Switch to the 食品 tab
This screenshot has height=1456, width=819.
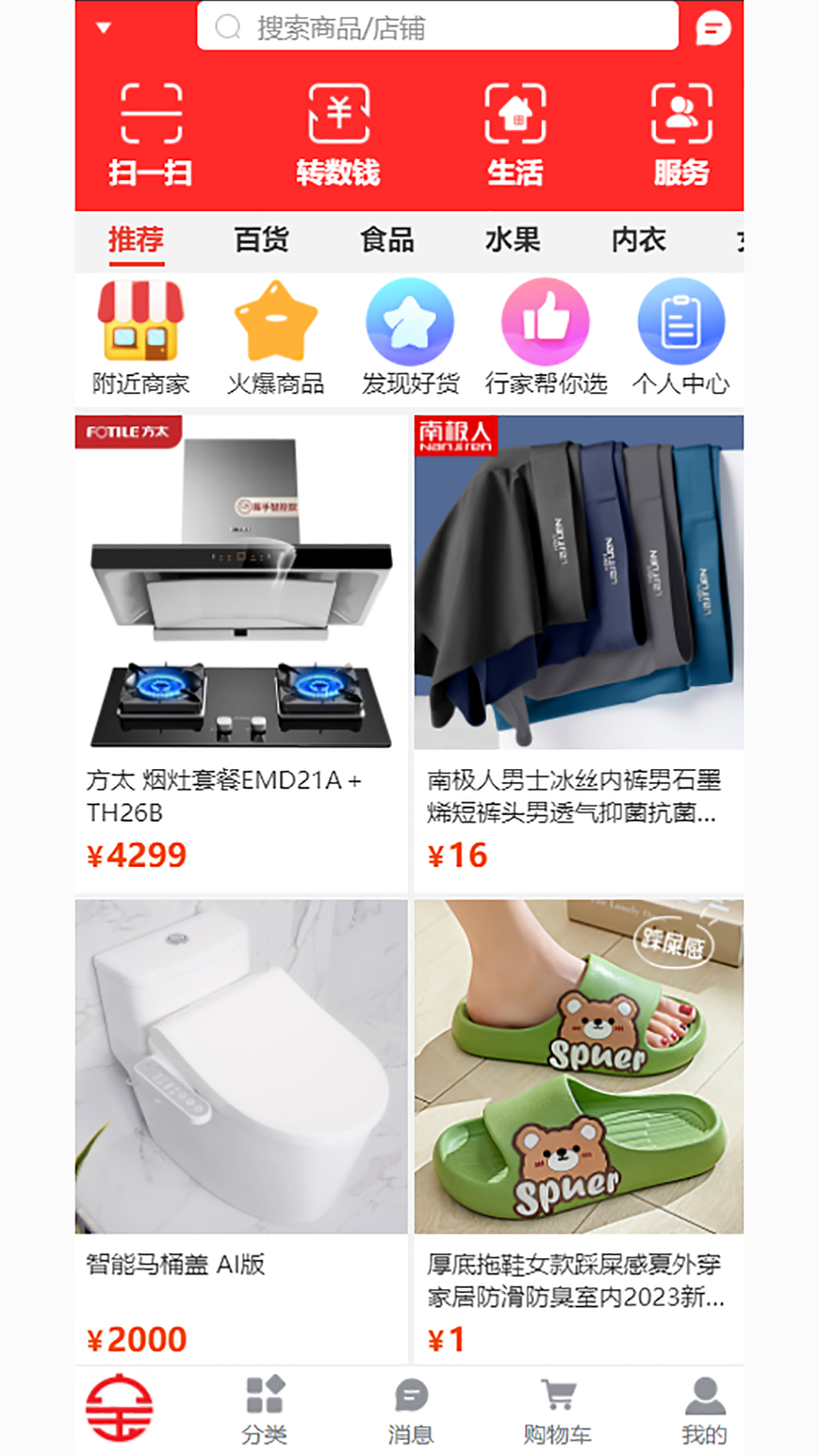[x=388, y=240]
